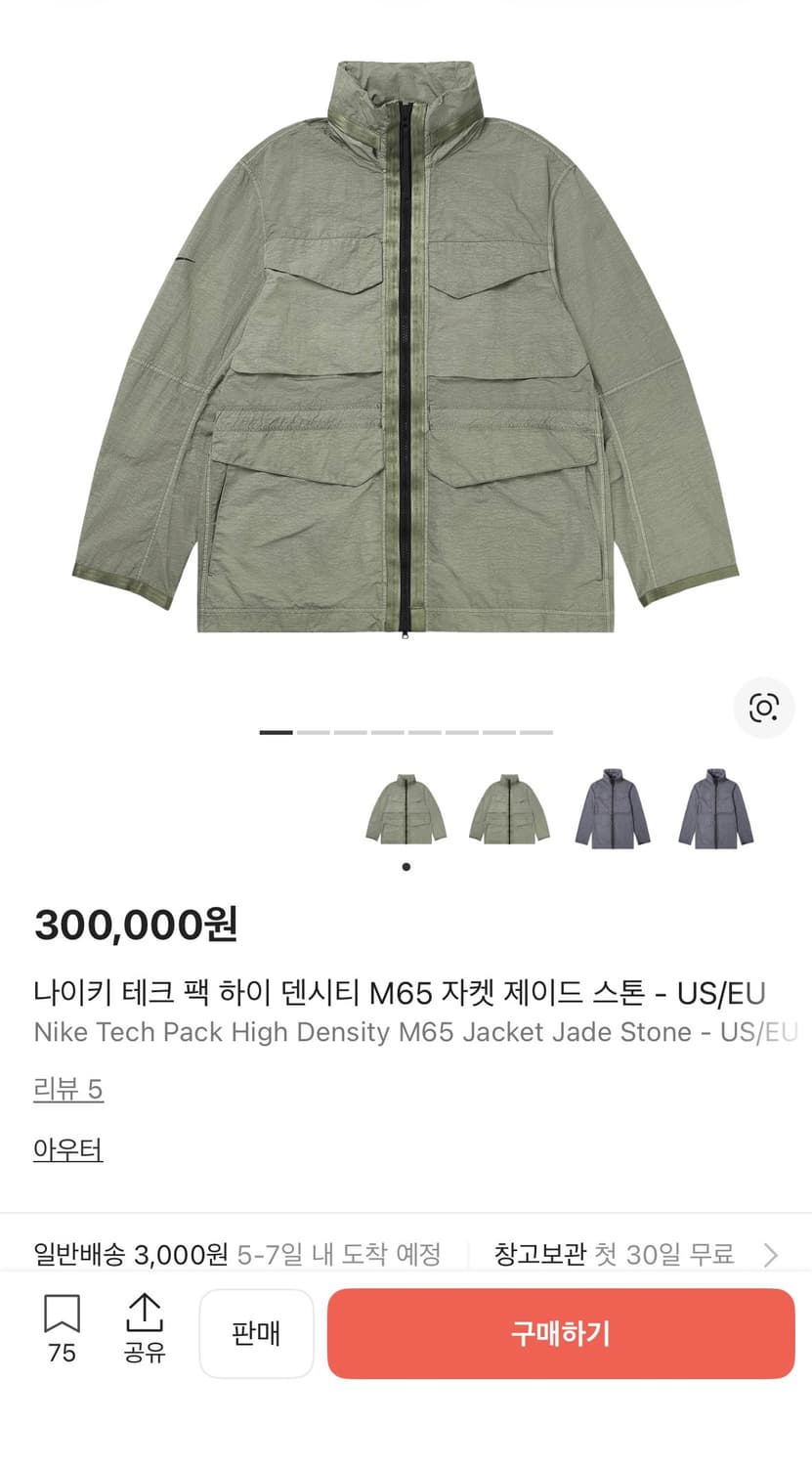Click the 판매 sell button
The height and width of the screenshot is (1466, 812).
coord(257,1333)
